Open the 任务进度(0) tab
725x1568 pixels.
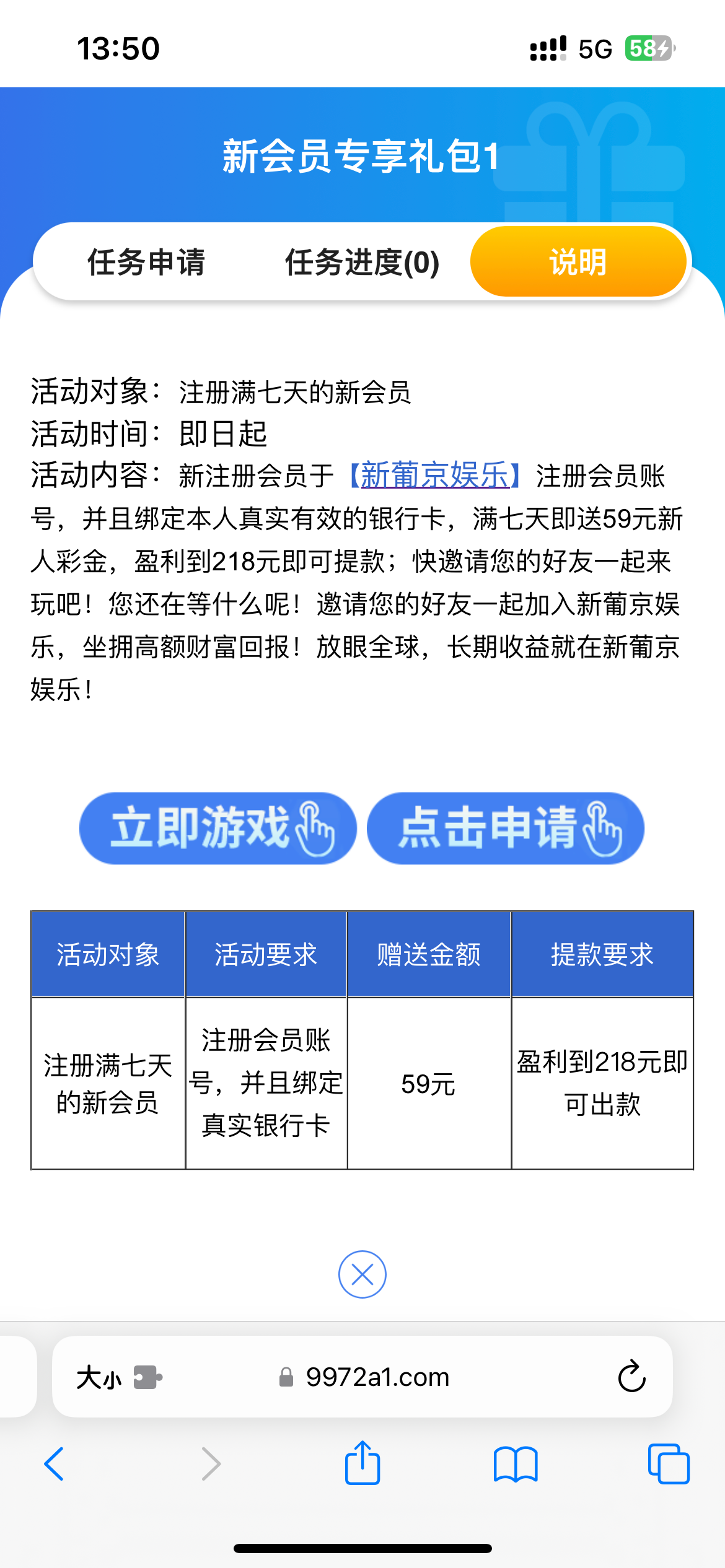click(362, 262)
